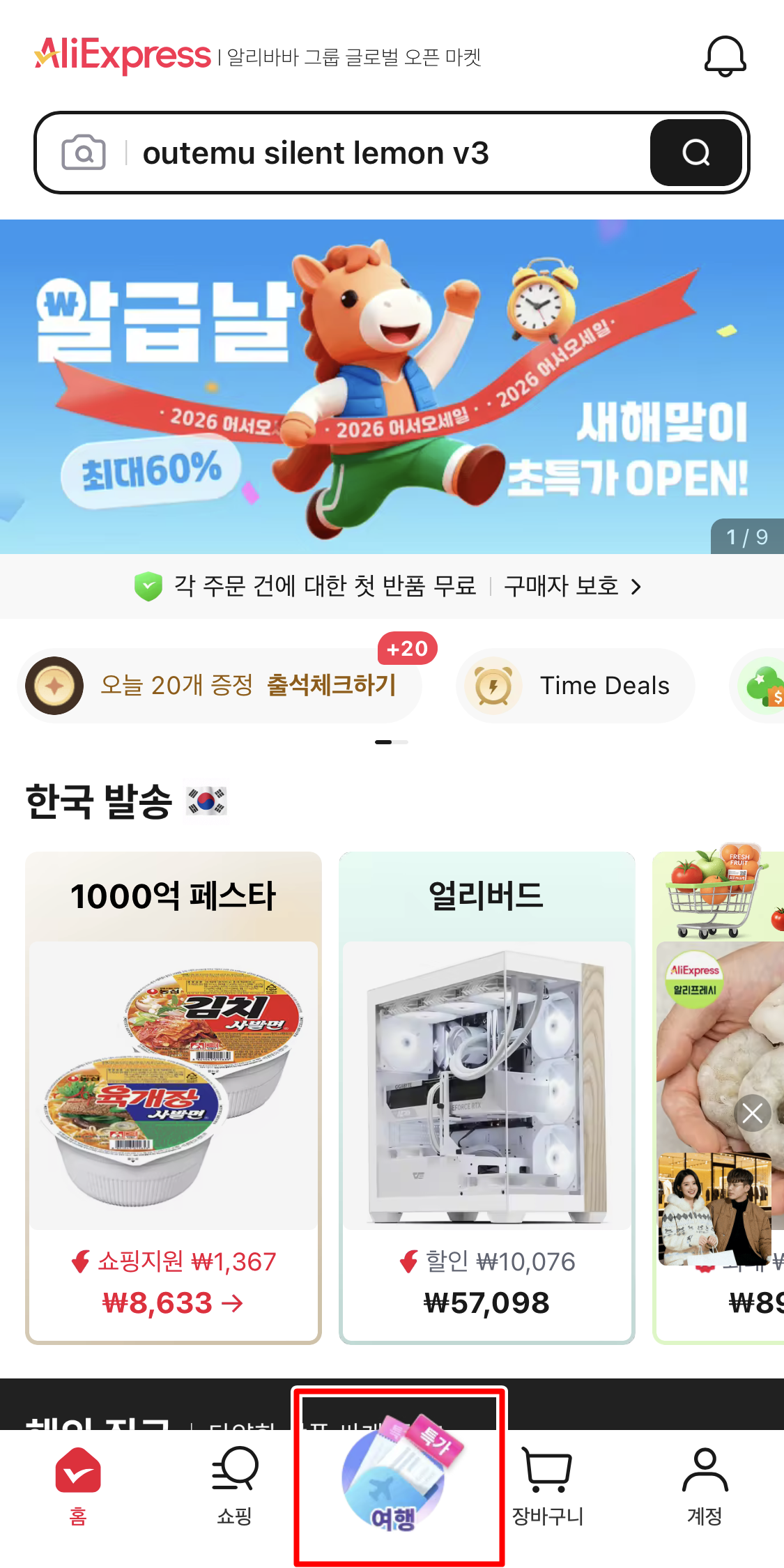Screen dimensions: 784x1568
Task: Open the 1000억 페스타 ramen card
Action: [174, 1097]
